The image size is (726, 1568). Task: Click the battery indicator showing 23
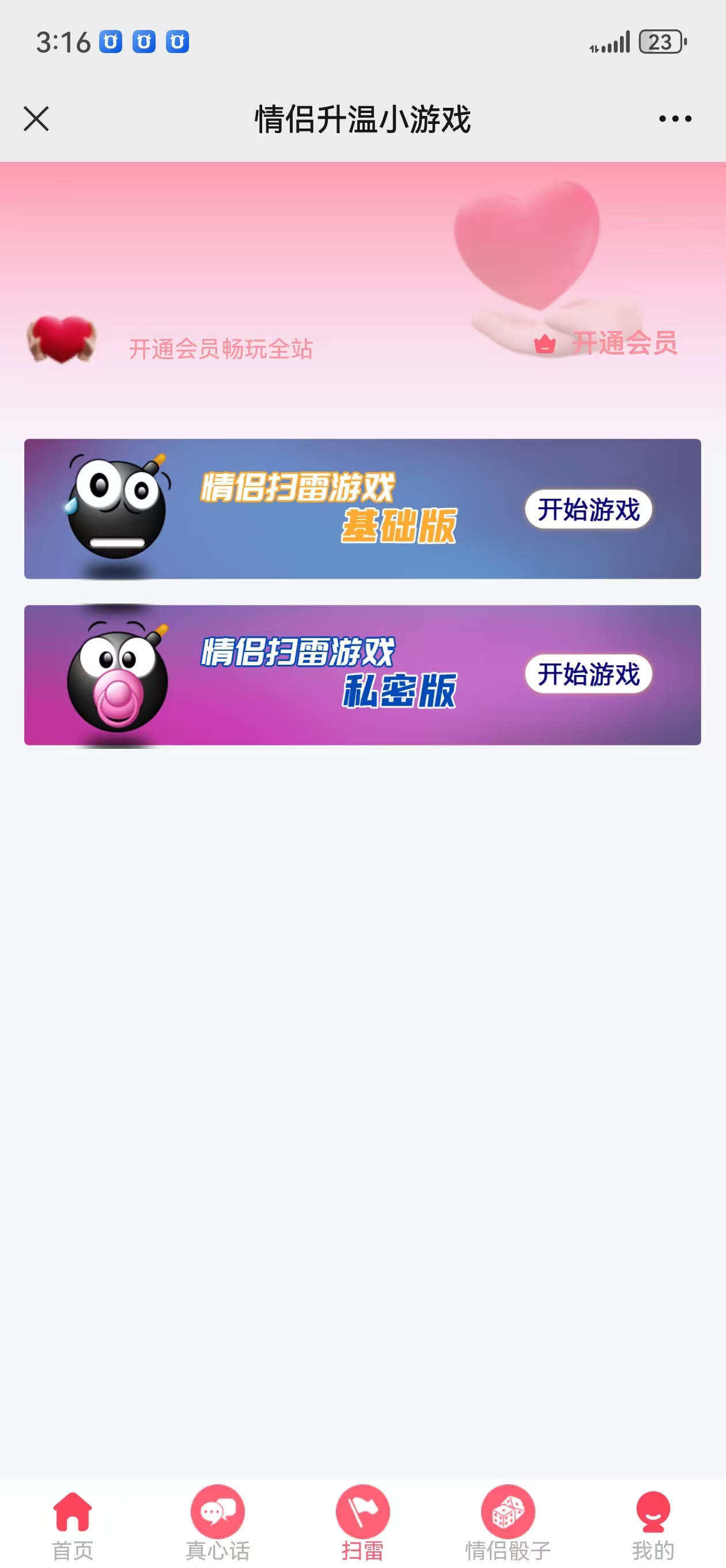(661, 42)
